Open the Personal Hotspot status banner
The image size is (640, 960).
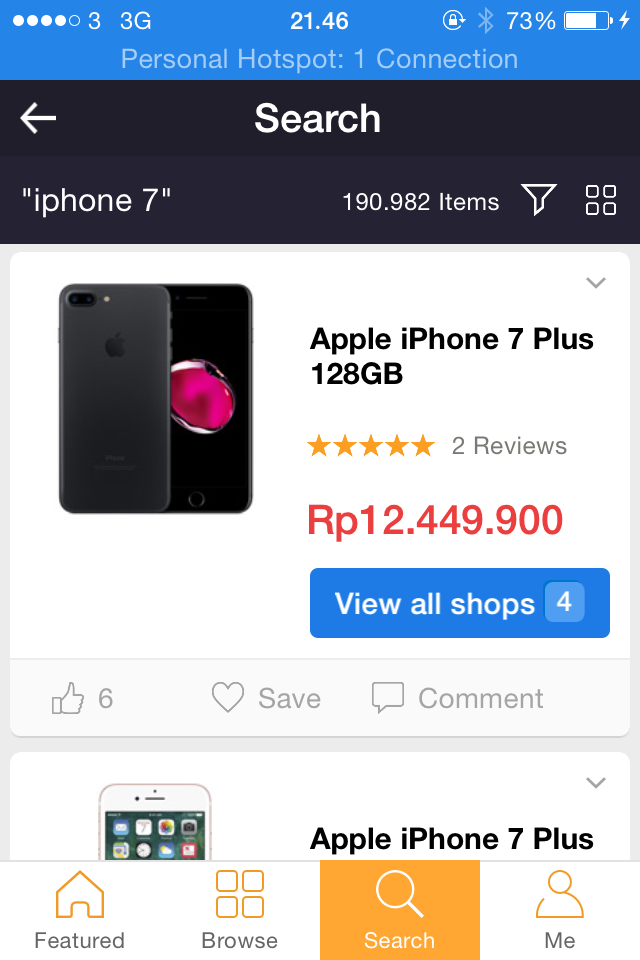320,59
